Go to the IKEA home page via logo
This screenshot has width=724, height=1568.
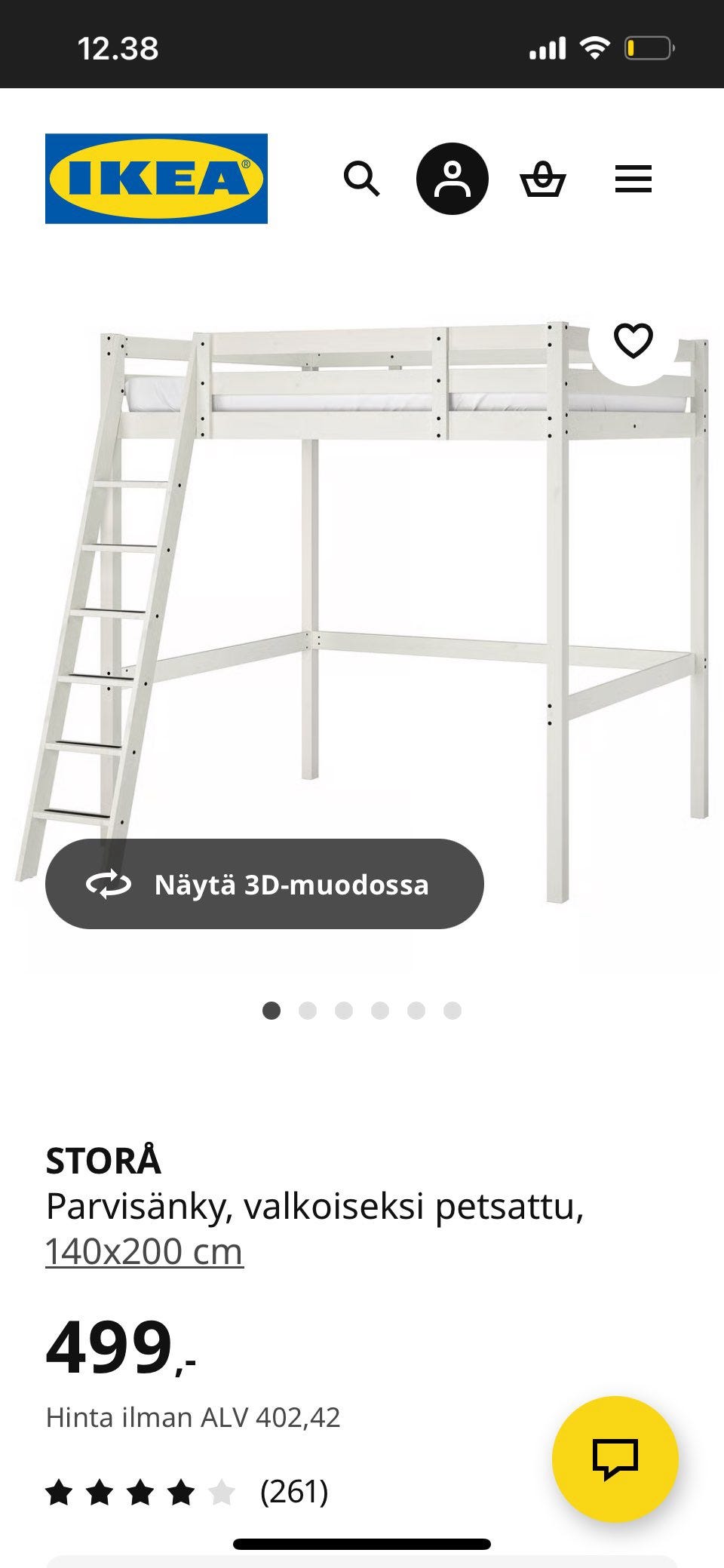(156, 179)
